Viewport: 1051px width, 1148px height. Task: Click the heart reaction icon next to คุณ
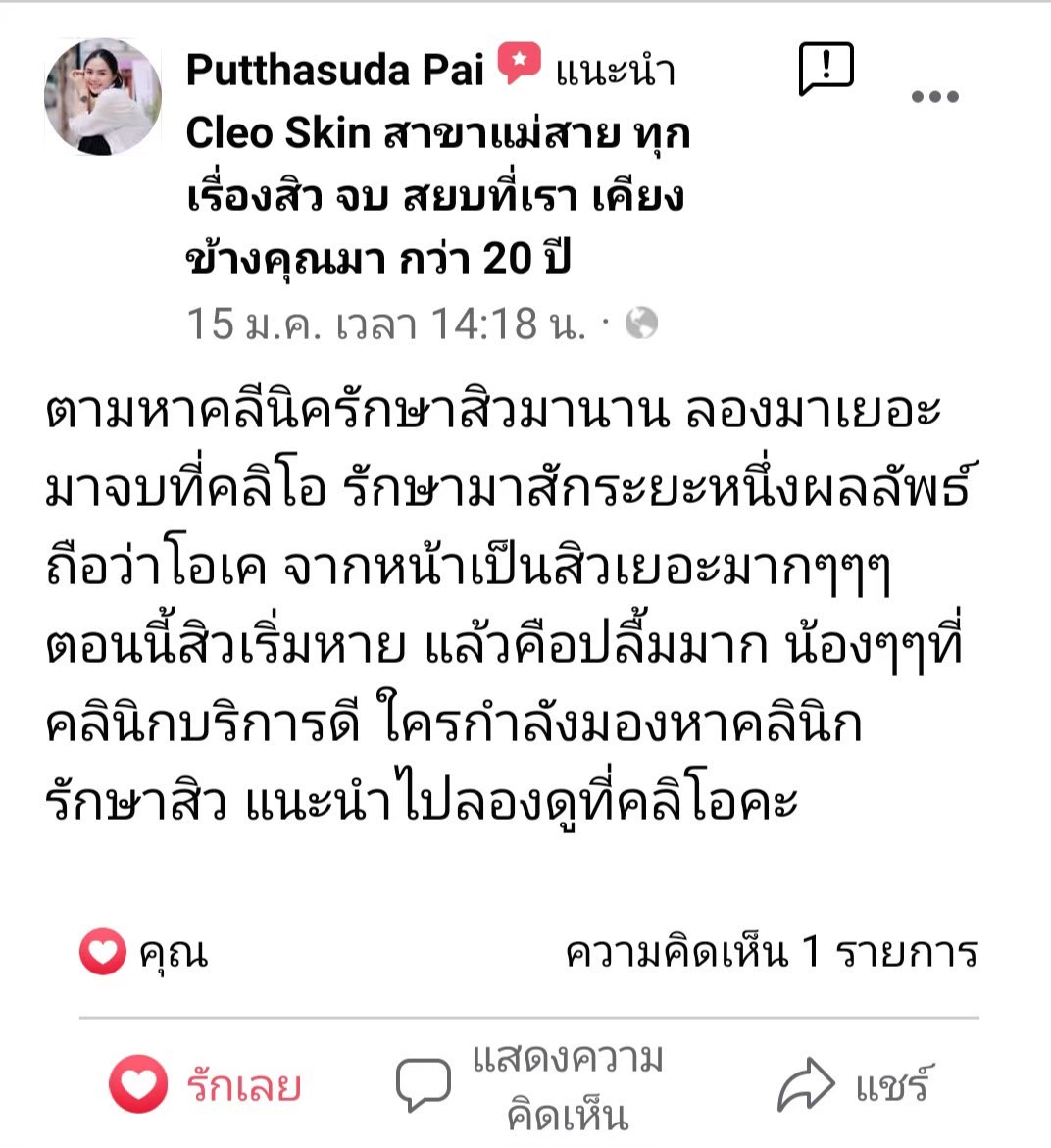click(x=101, y=950)
